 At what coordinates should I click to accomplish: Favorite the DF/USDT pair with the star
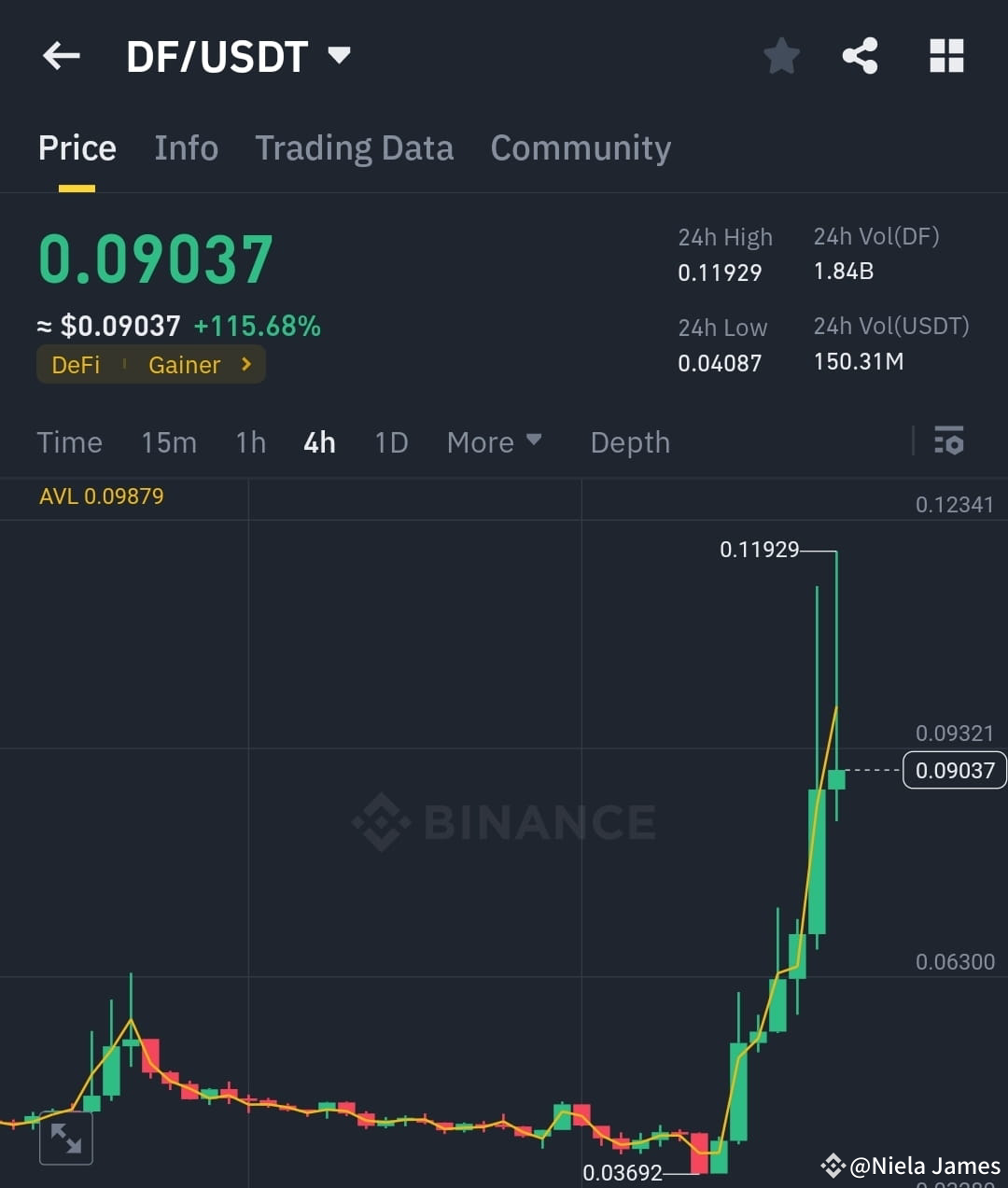(781, 56)
